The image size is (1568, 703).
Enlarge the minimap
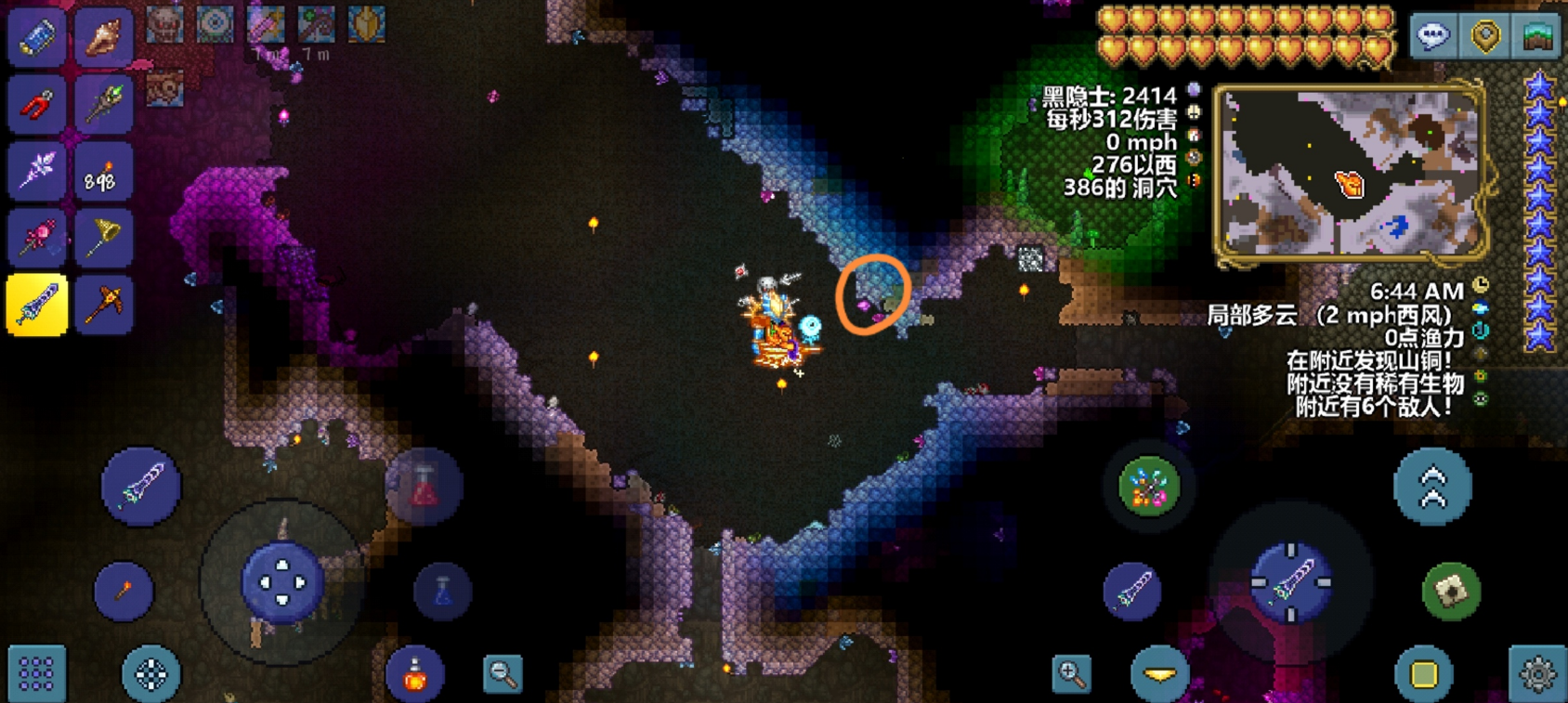(1352, 174)
